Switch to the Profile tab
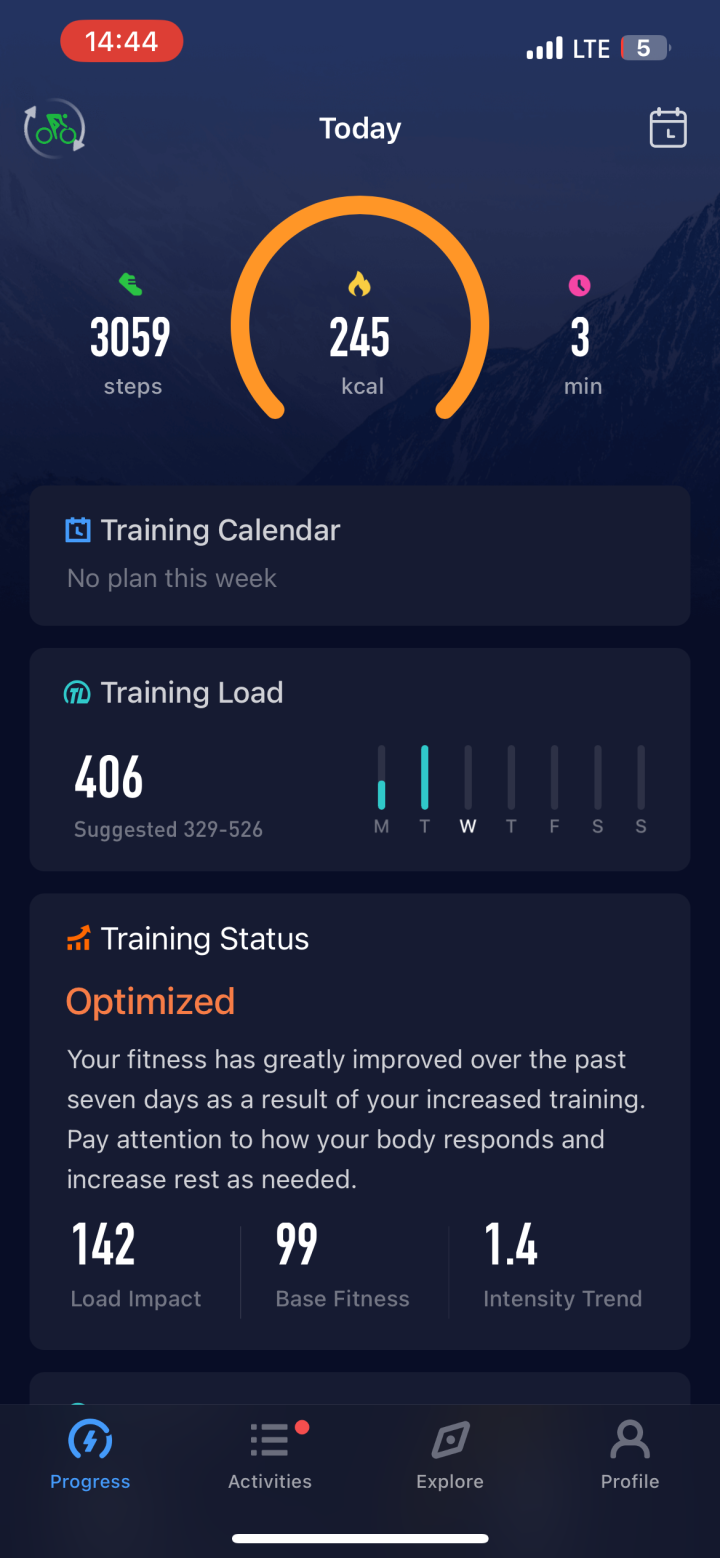 630,1455
